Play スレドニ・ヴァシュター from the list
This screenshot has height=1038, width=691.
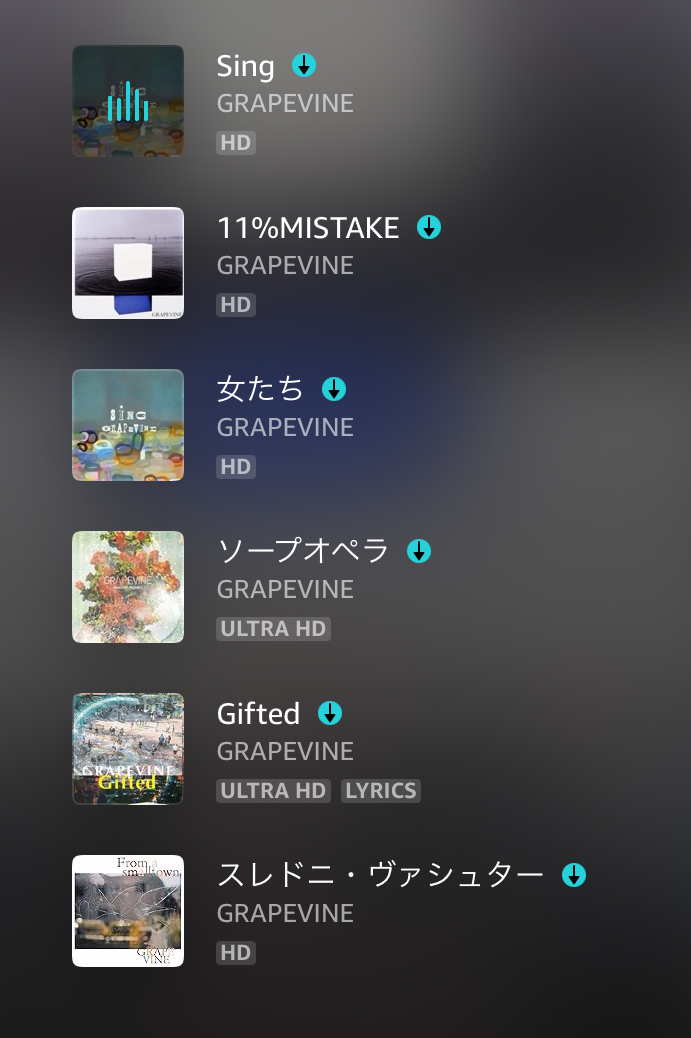[379, 876]
